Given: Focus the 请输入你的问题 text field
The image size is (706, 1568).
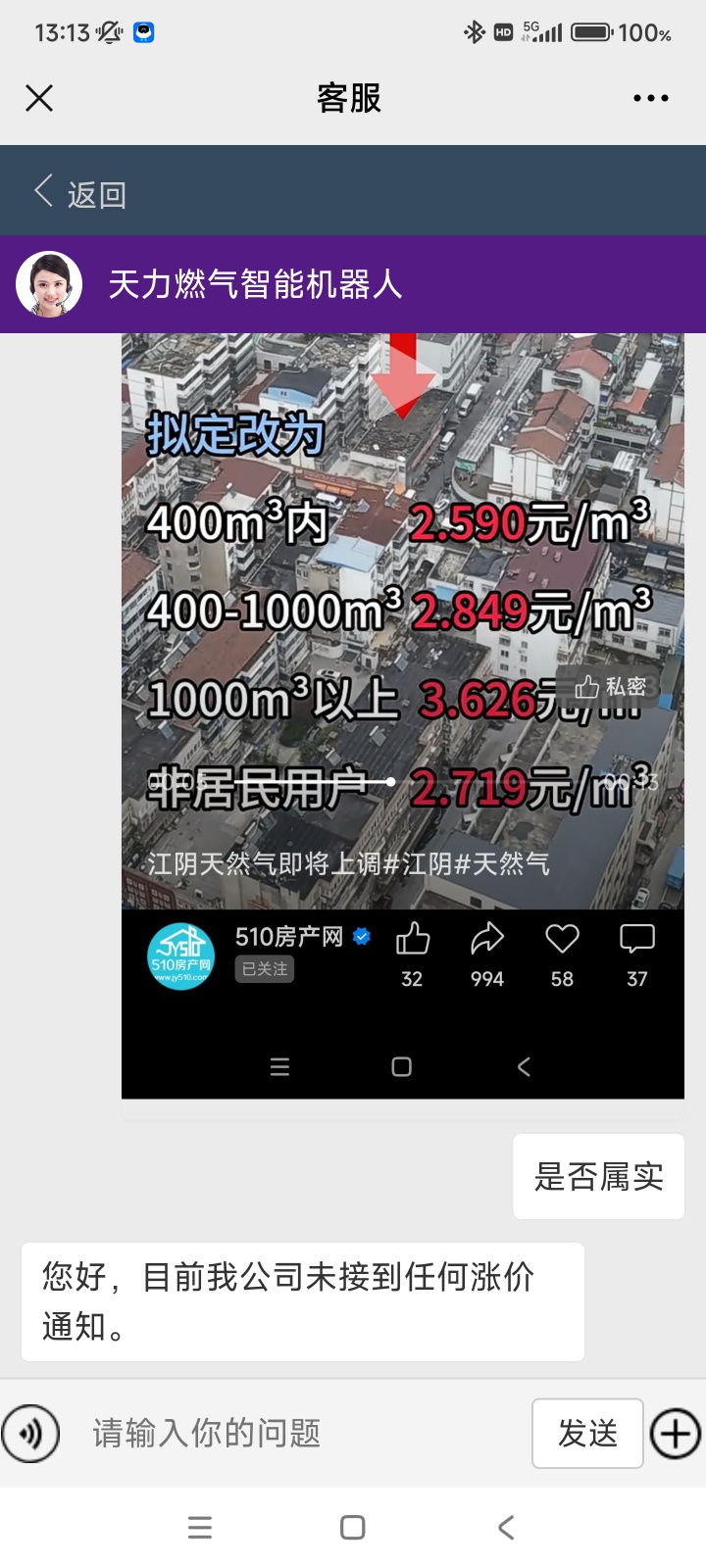Looking at the screenshot, I should [x=294, y=1434].
